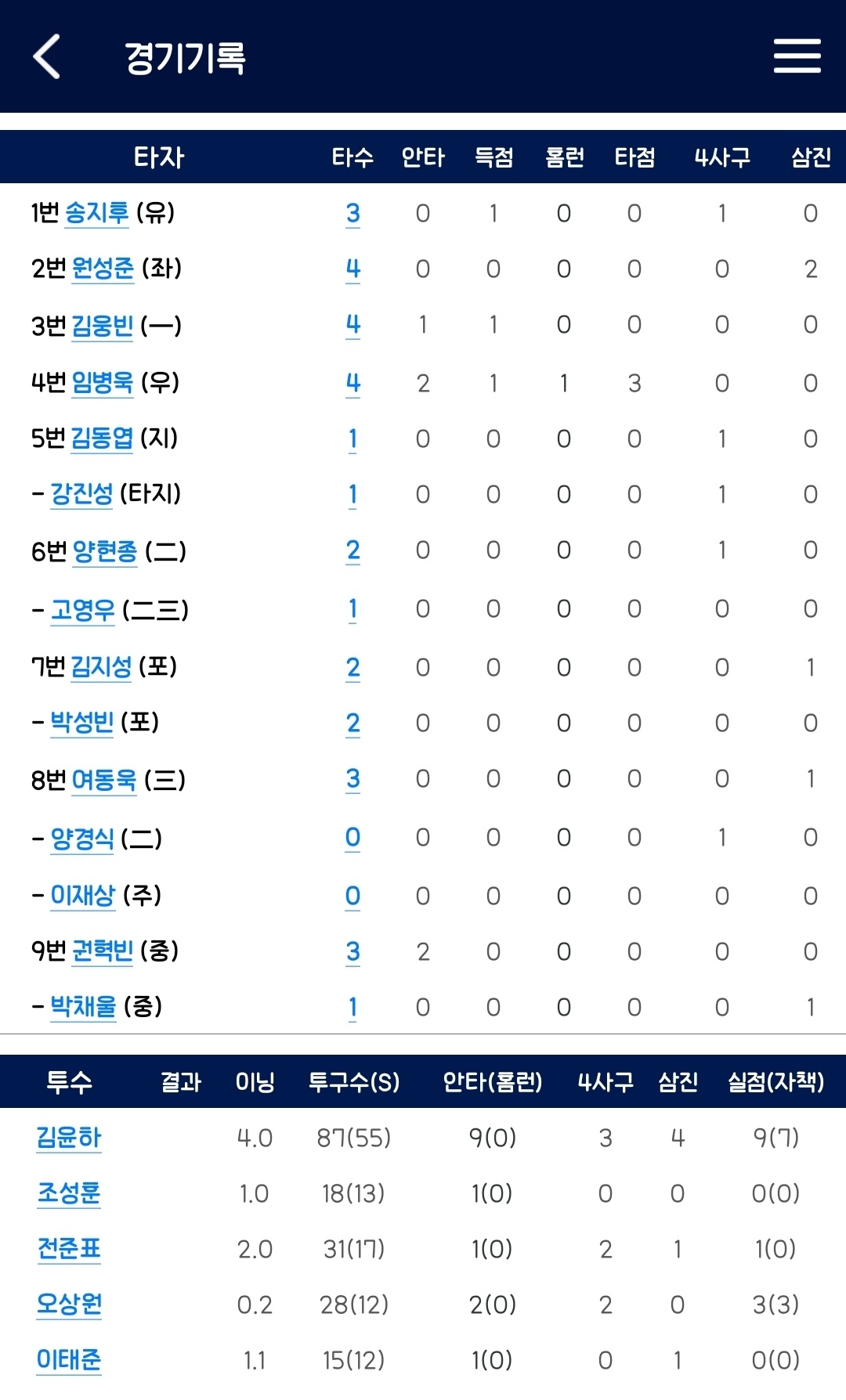The image size is (846, 1400).
Task: View 여동욱's player details
Action: [x=103, y=780]
